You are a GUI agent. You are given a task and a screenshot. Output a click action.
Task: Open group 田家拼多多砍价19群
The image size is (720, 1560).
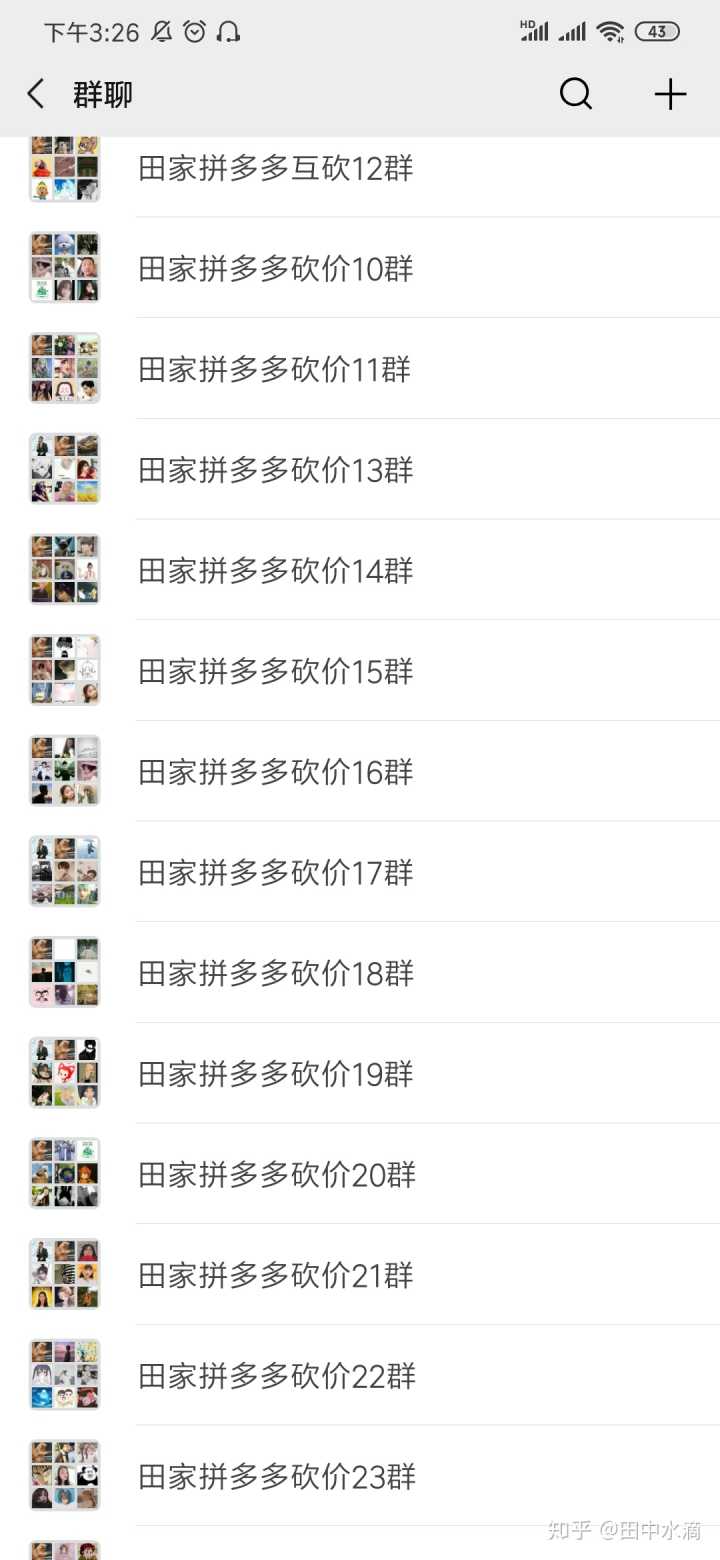pos(275,1074)
